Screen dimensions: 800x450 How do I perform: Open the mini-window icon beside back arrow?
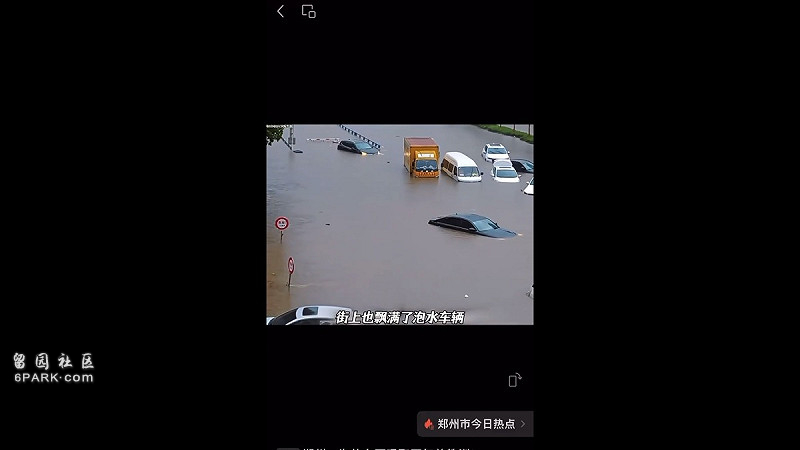coord(309,11)
